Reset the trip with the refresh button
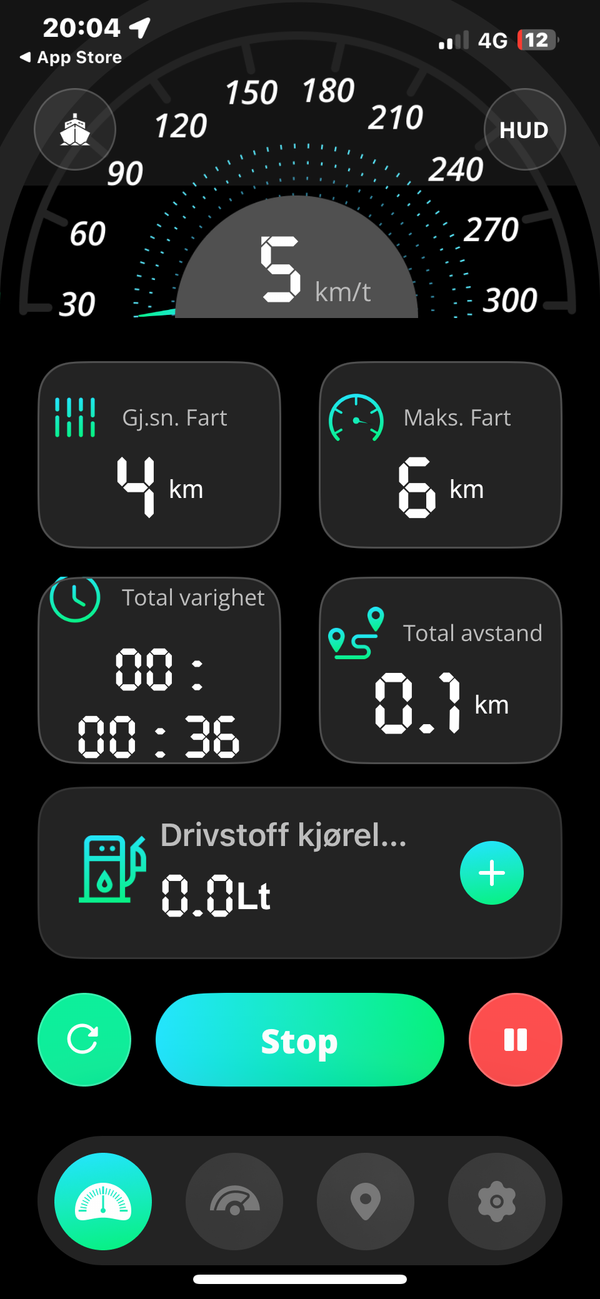The image size is (600, 1299). pos(84,1040)
